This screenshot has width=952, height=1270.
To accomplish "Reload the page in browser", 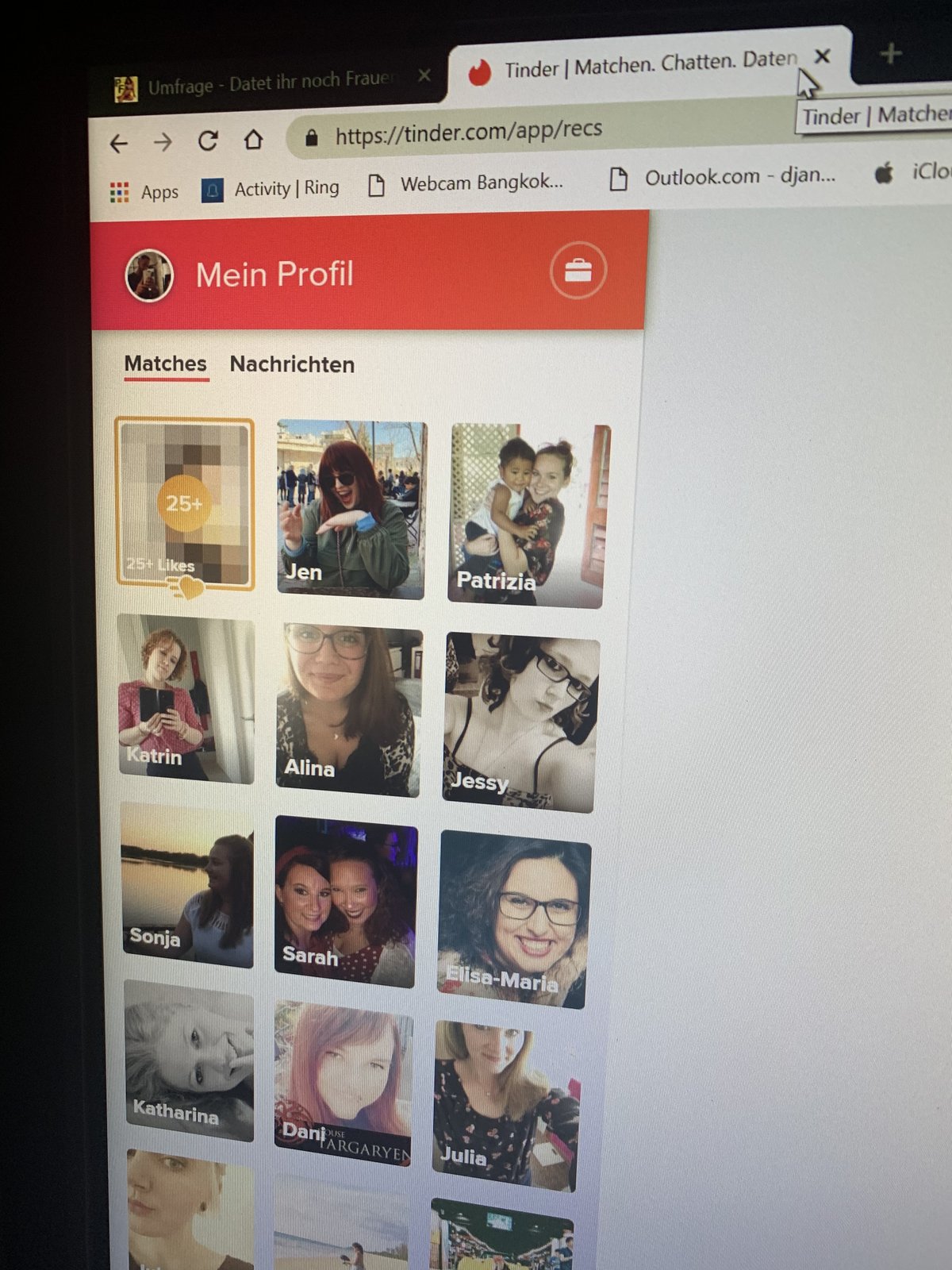I will [x=208, y=140].
